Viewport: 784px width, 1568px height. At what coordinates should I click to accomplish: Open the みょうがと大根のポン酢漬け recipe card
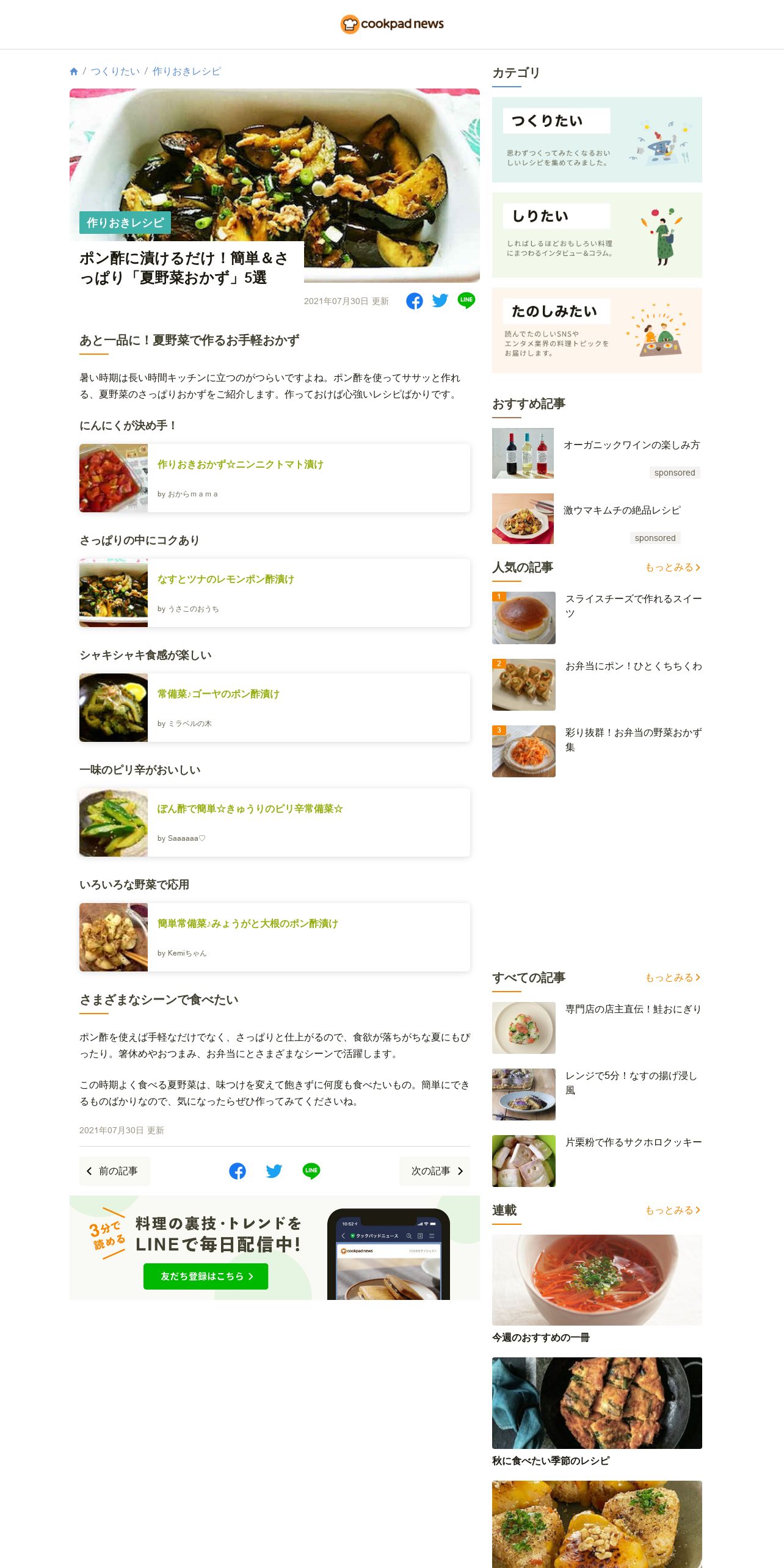click(x=275, y=937)
